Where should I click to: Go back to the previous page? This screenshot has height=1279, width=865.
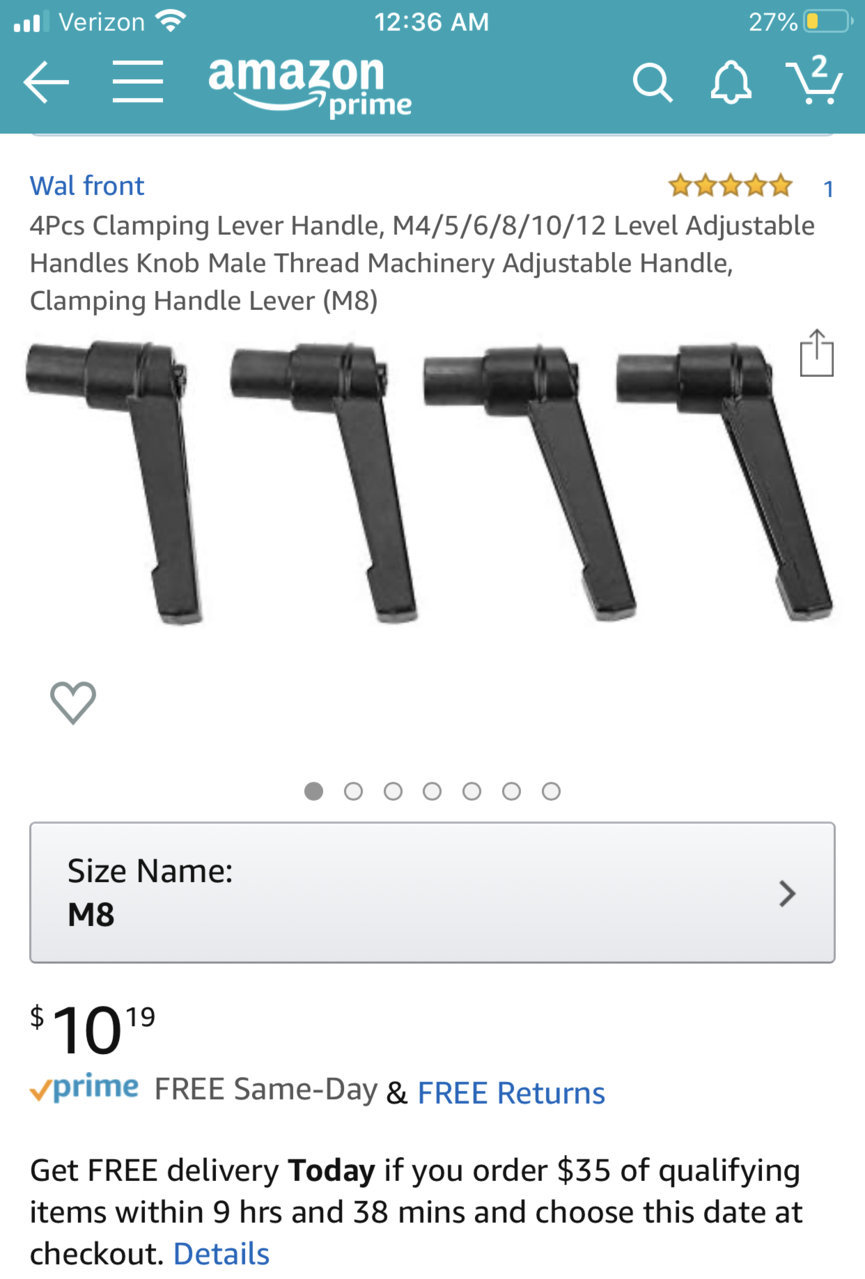(46, 82)
